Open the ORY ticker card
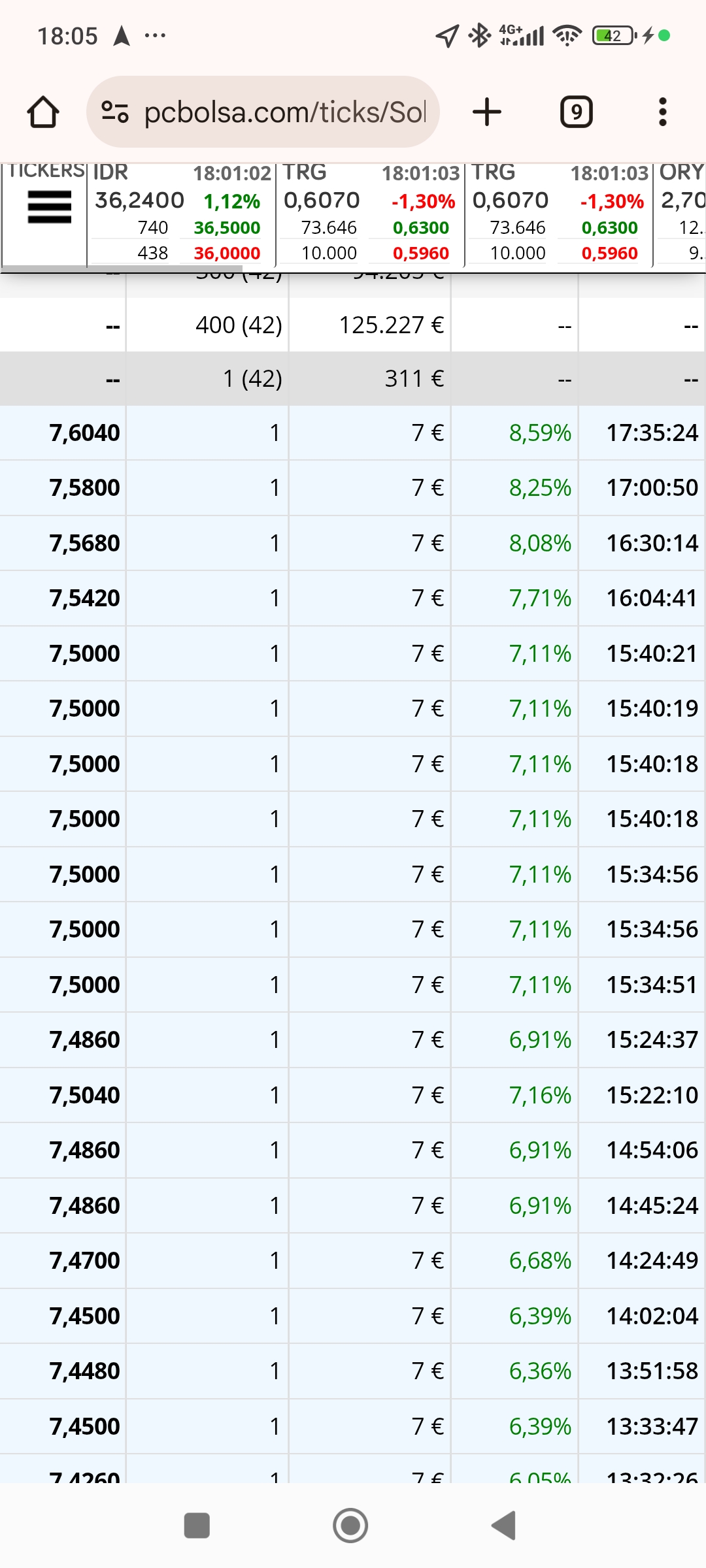 [x=680, y=214]
